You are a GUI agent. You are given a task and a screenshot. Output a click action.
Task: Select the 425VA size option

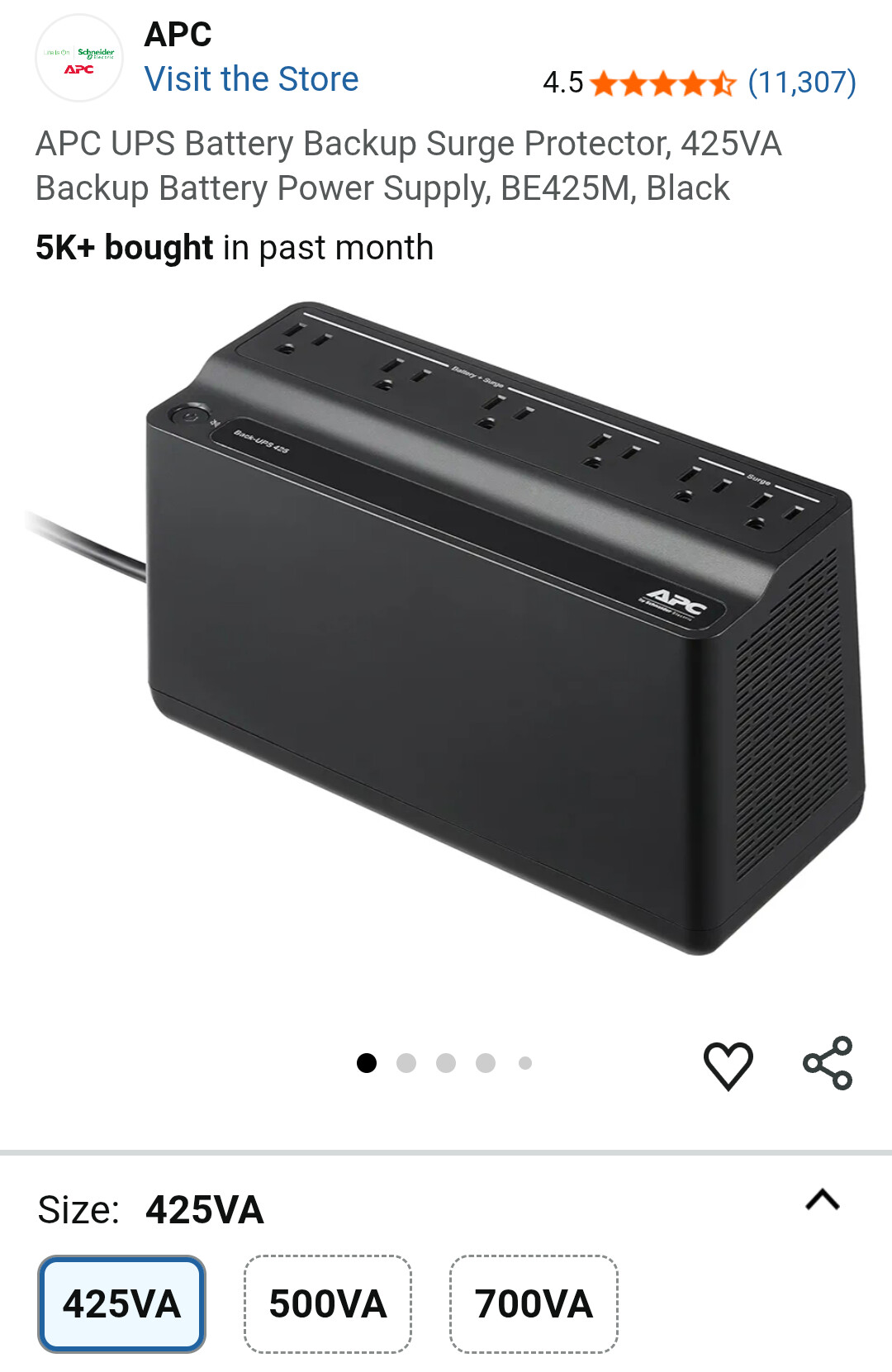pos(121,1304)
